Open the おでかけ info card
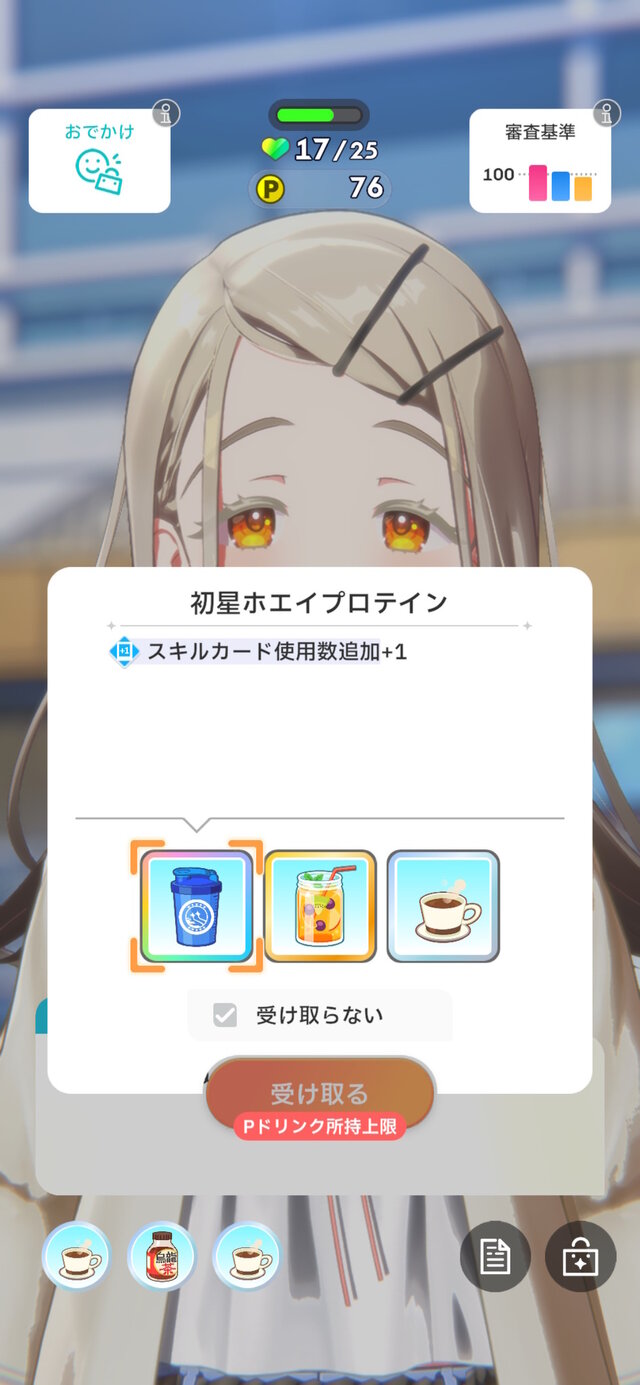Image resolution: width=640 pixels, height=1385 pixels. (99, 161)
